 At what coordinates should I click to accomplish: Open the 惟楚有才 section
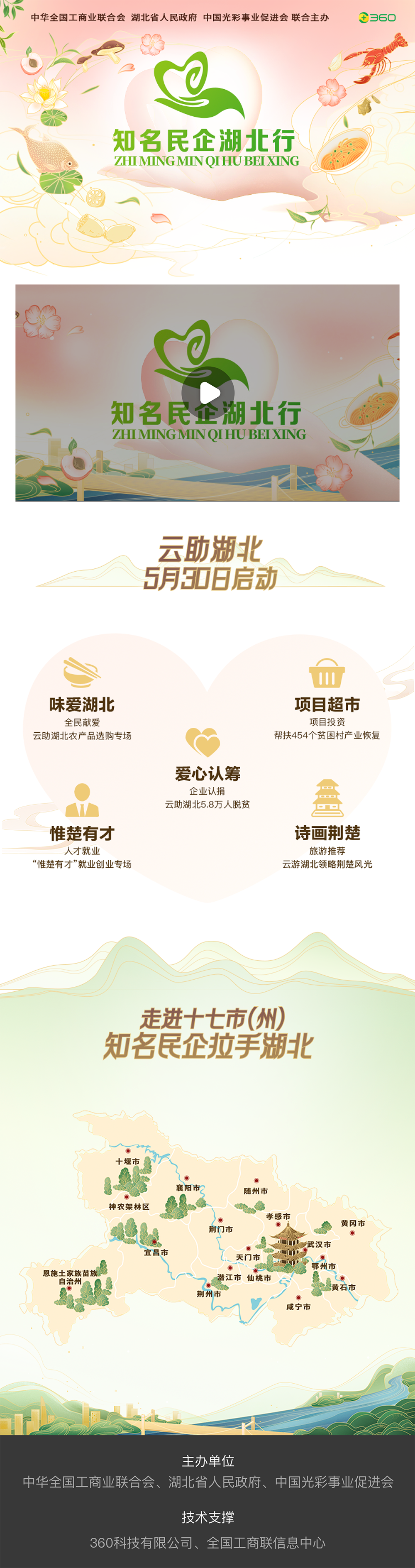tap(82, 833)
